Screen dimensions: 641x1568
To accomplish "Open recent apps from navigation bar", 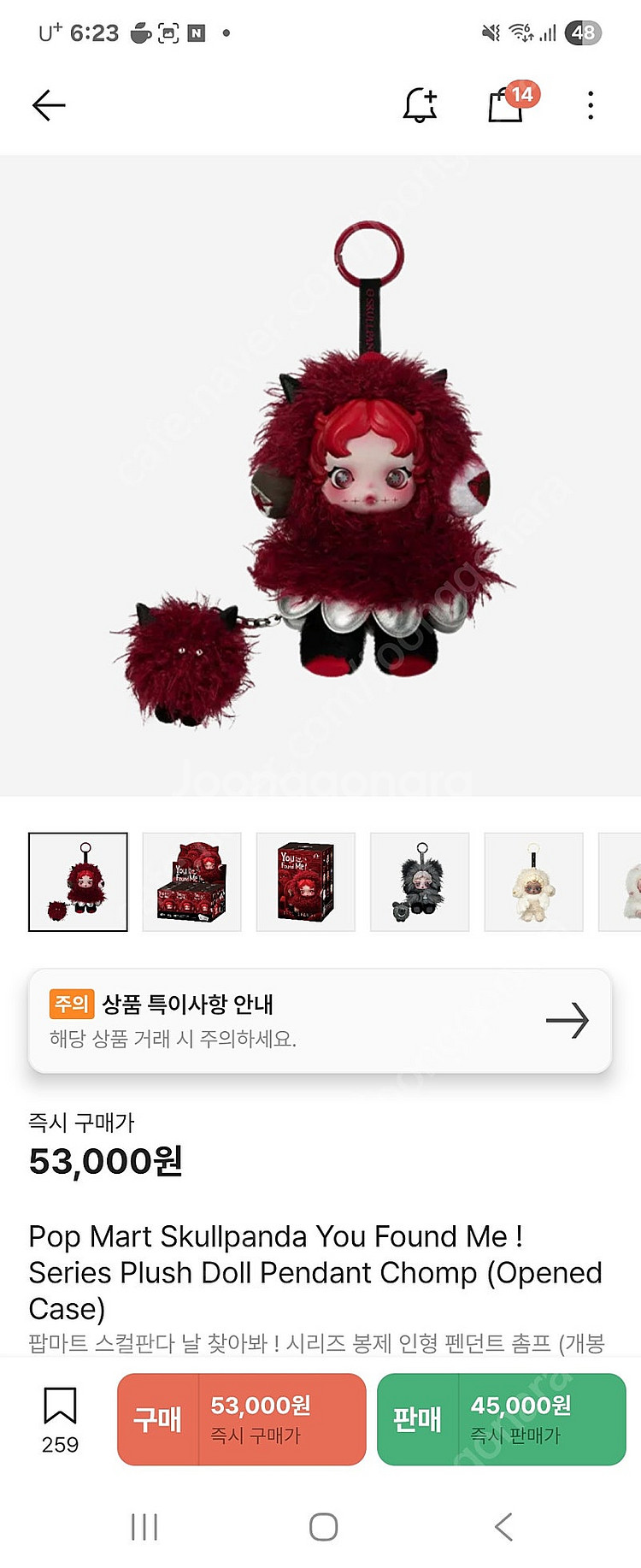I will tap(144, 1527).
